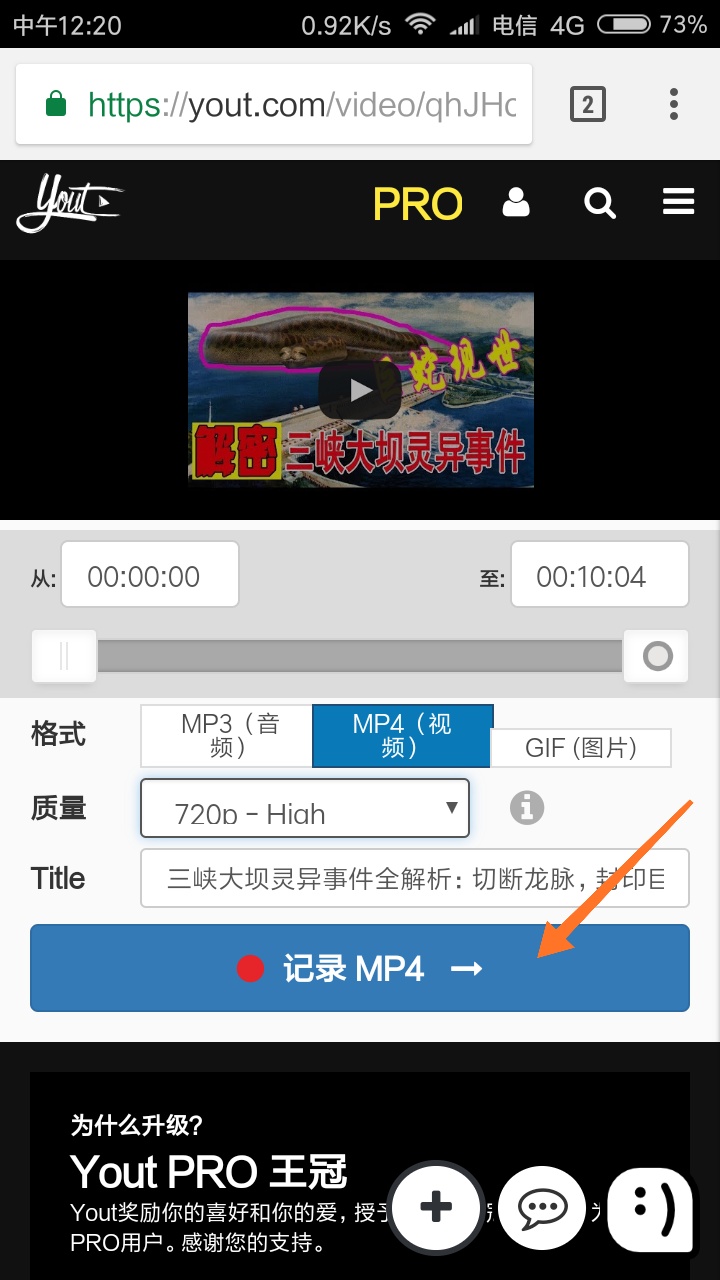The width and height of the screenshot is (720, 1280).
Task: Expand the 720p quality dropdown
Action: pos(305,808)
